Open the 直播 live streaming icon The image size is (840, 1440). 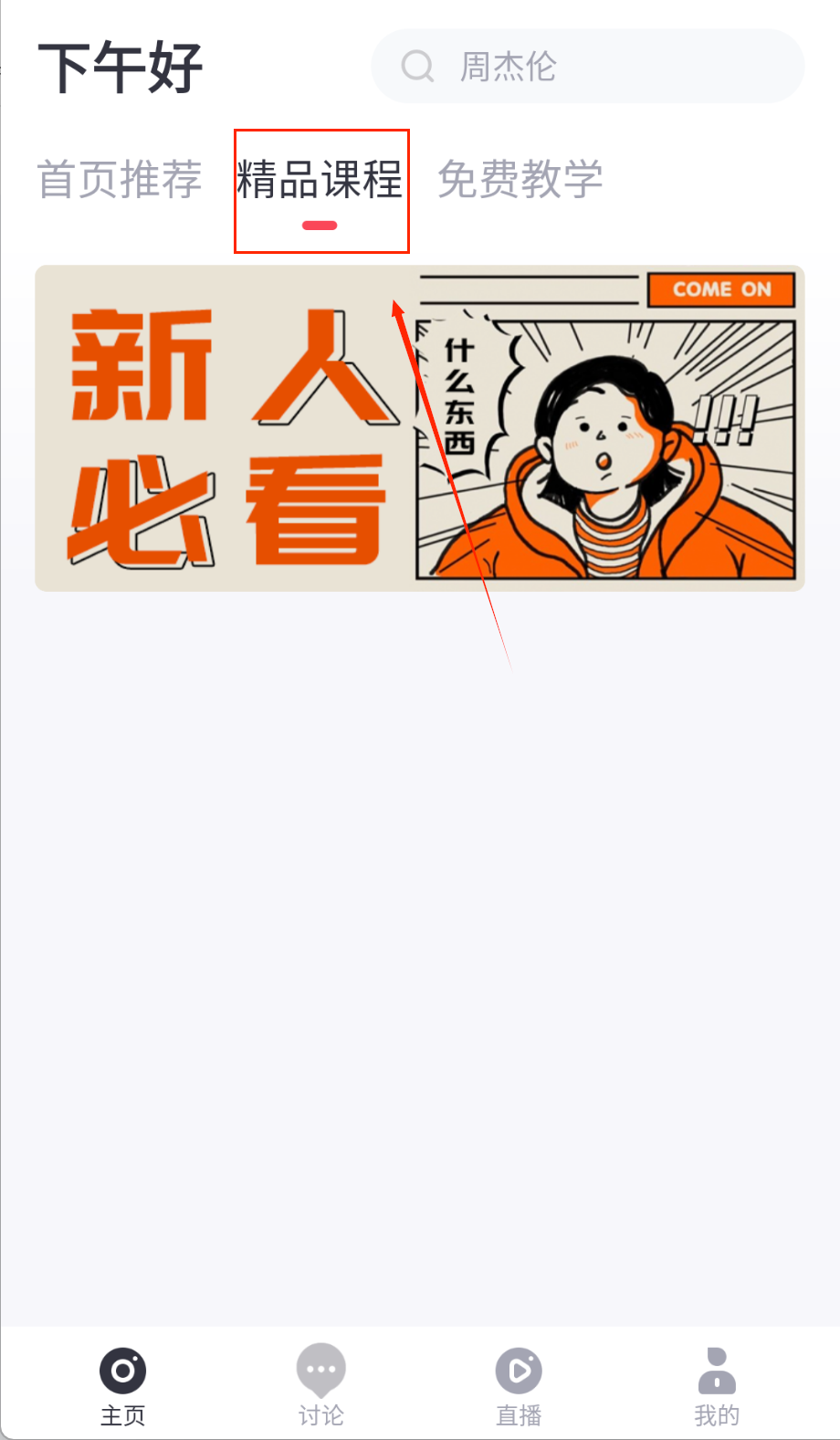(518, 1370)
